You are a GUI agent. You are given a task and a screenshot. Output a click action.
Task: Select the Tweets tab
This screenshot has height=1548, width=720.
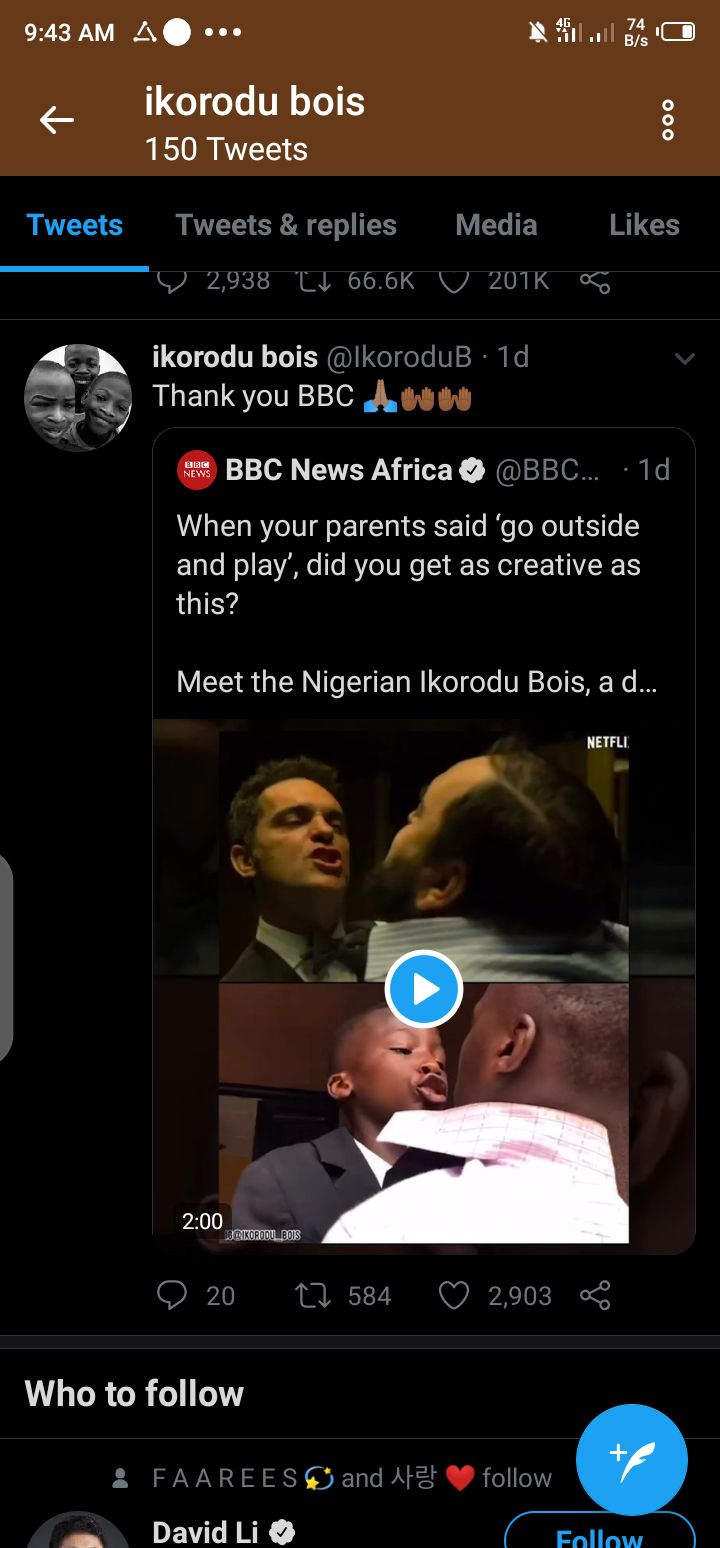(x=75, y=225)
